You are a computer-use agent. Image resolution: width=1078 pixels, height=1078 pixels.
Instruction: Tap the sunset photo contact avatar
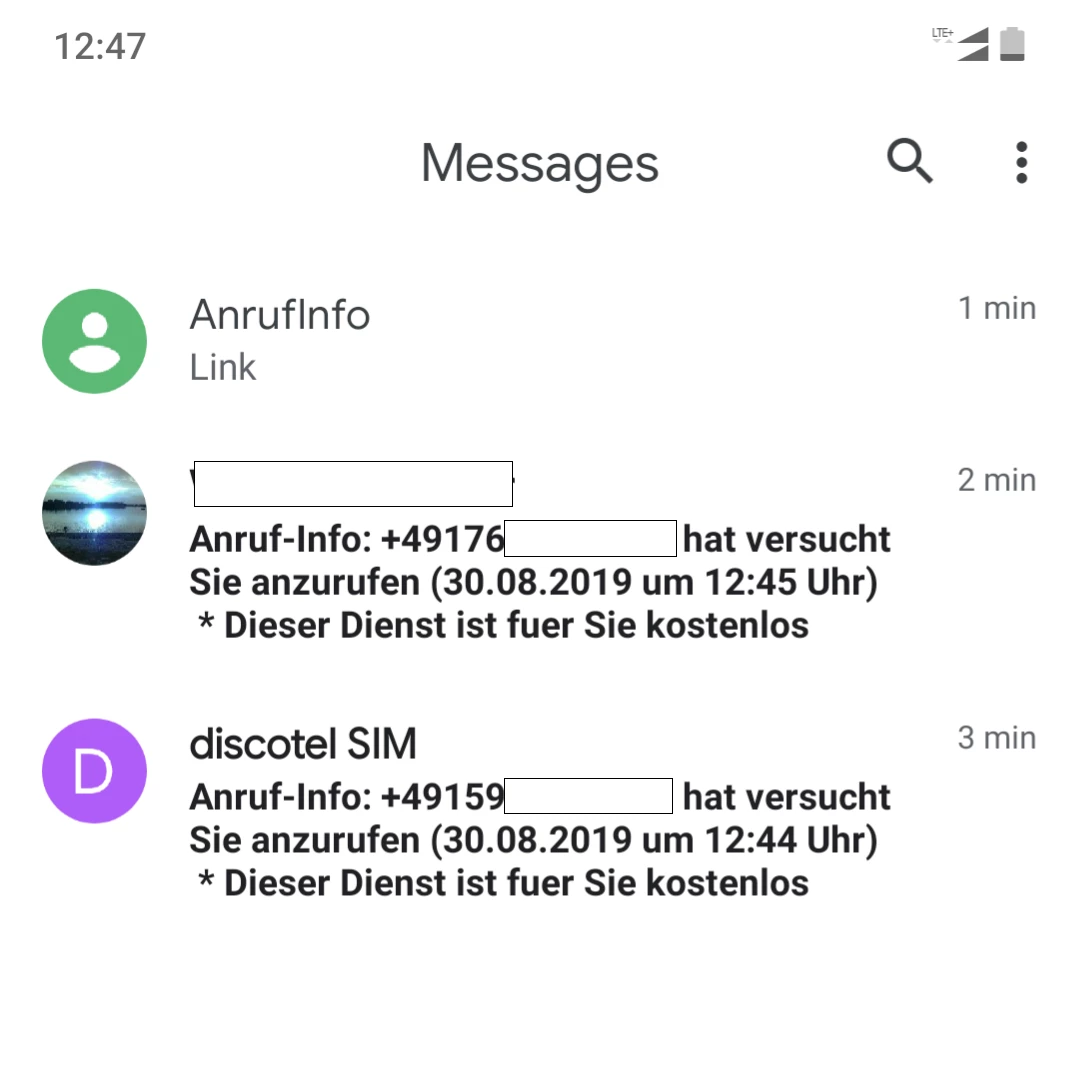coord(95,513)
